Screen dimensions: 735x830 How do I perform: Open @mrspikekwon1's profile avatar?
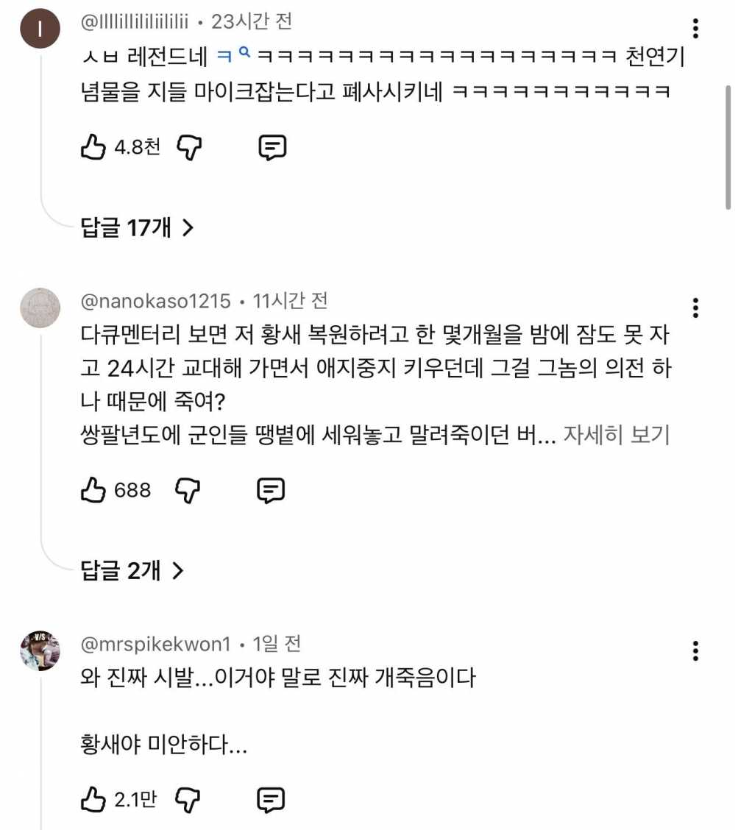[41, 651]
